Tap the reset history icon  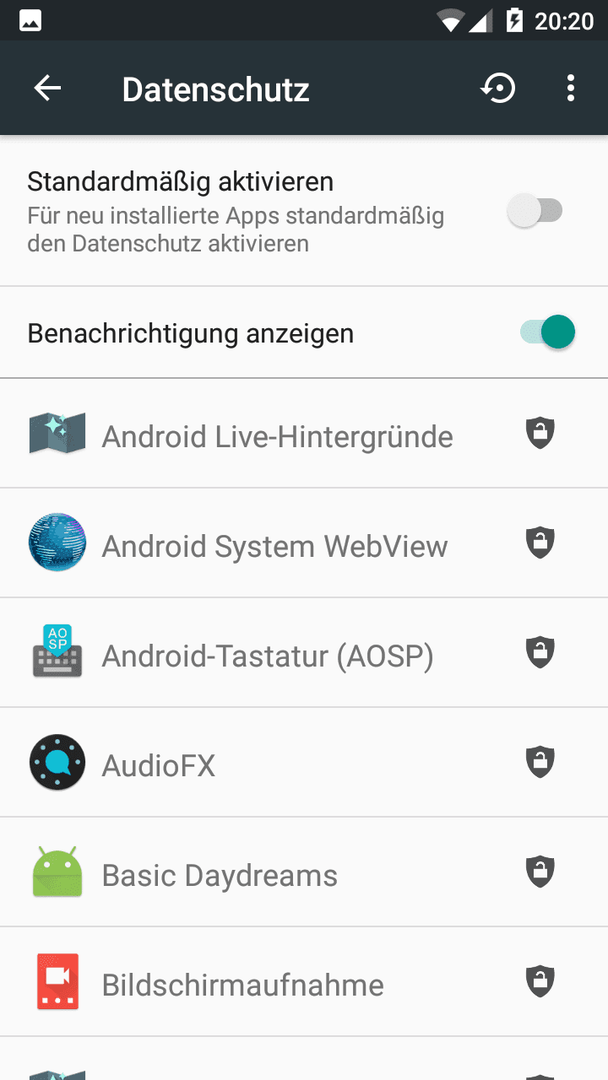(x=498, y=88)
